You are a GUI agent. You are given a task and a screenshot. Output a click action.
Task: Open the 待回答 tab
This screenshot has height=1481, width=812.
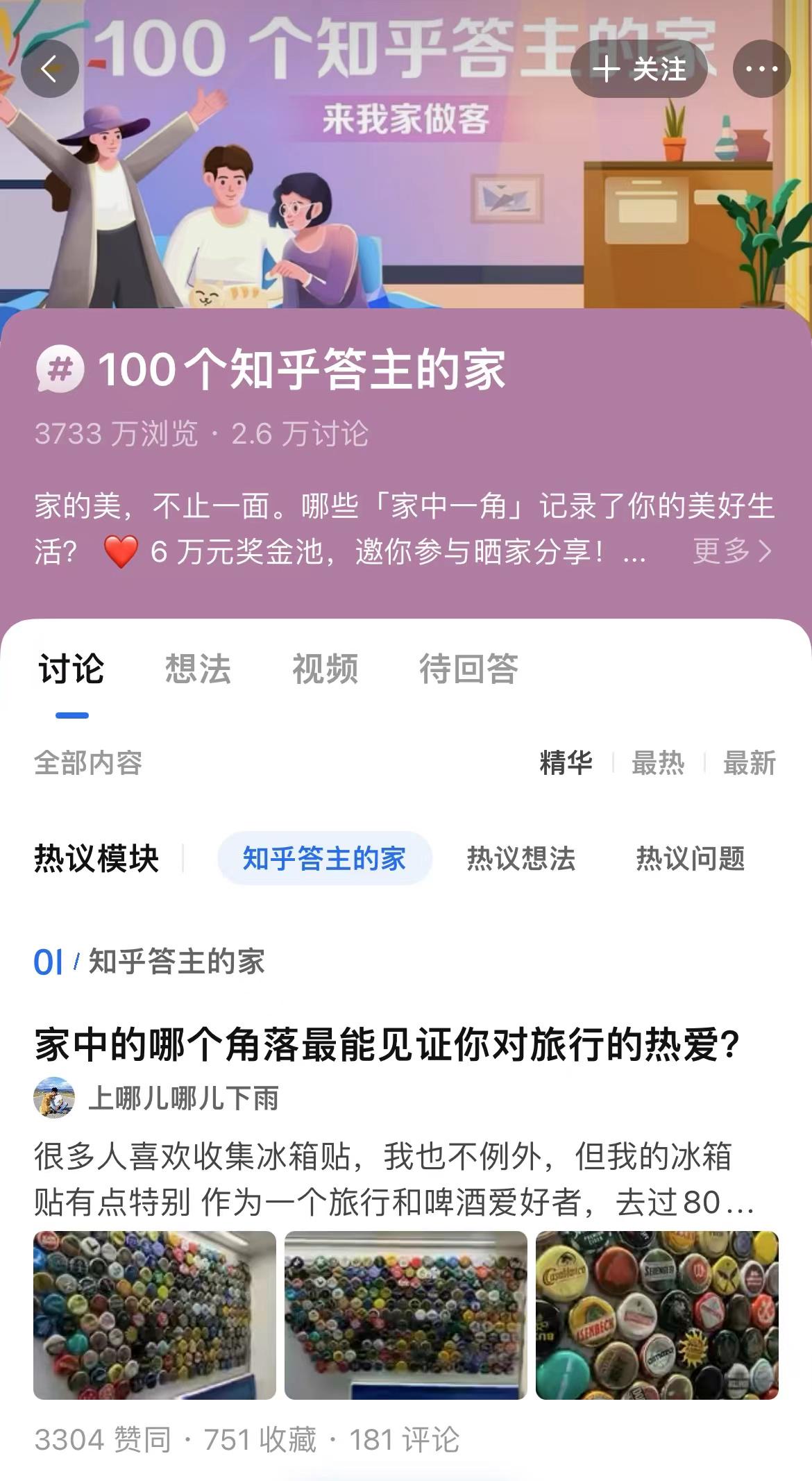click(468, 669)
